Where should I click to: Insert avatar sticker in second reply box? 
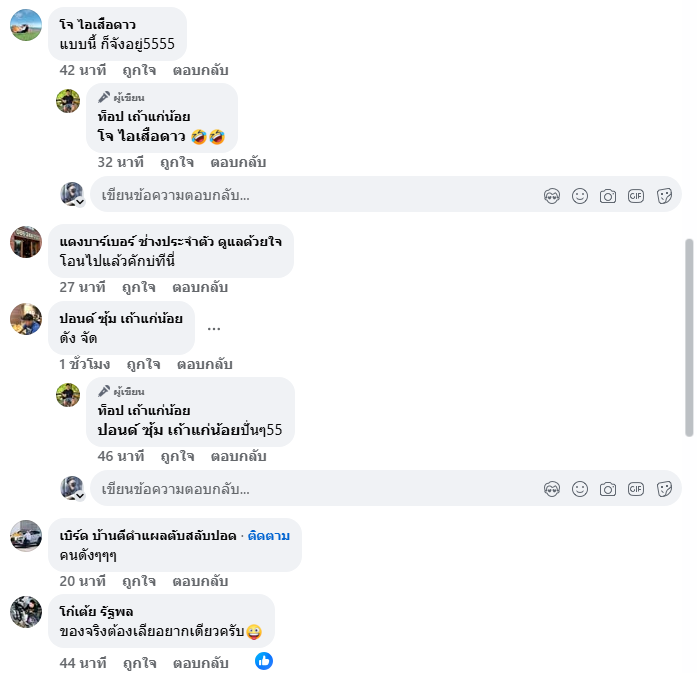[x=551, y=489]
